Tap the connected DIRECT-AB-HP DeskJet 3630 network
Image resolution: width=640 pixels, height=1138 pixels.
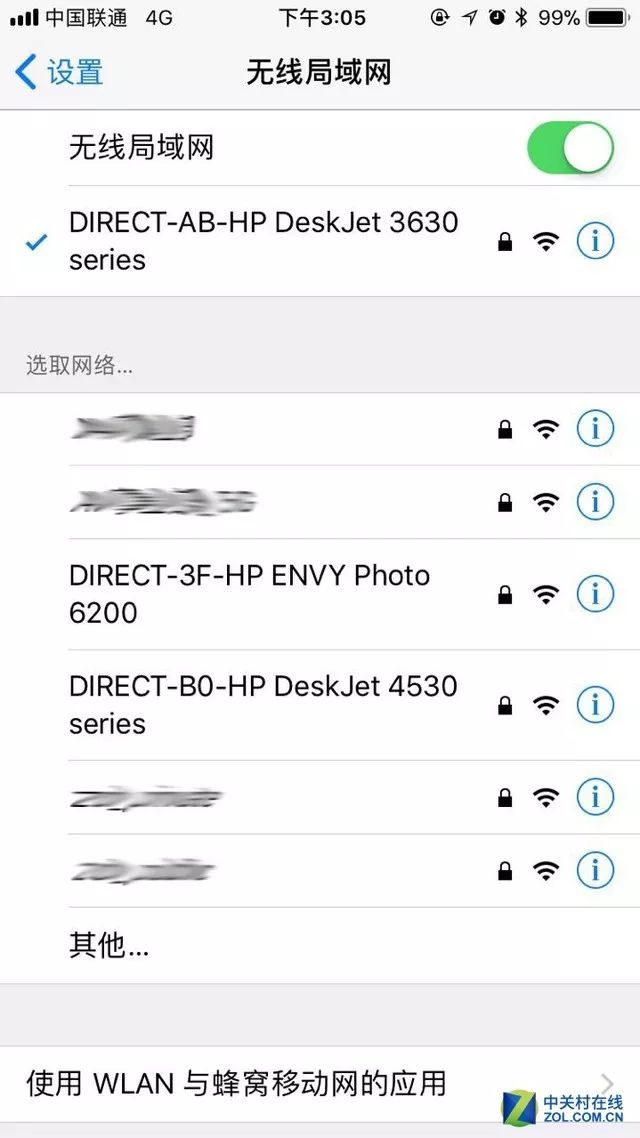(x=262, y=241)
